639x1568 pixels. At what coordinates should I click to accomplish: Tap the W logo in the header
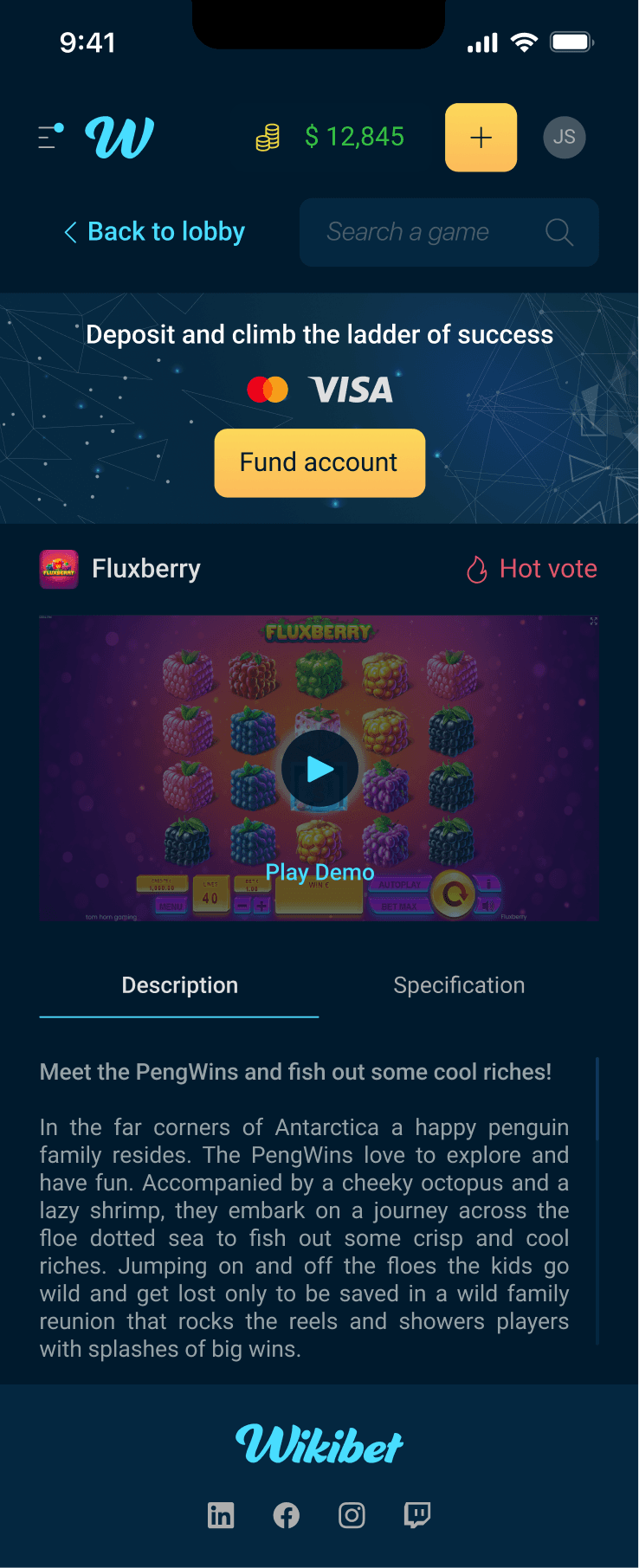click(x=119, y=137)
